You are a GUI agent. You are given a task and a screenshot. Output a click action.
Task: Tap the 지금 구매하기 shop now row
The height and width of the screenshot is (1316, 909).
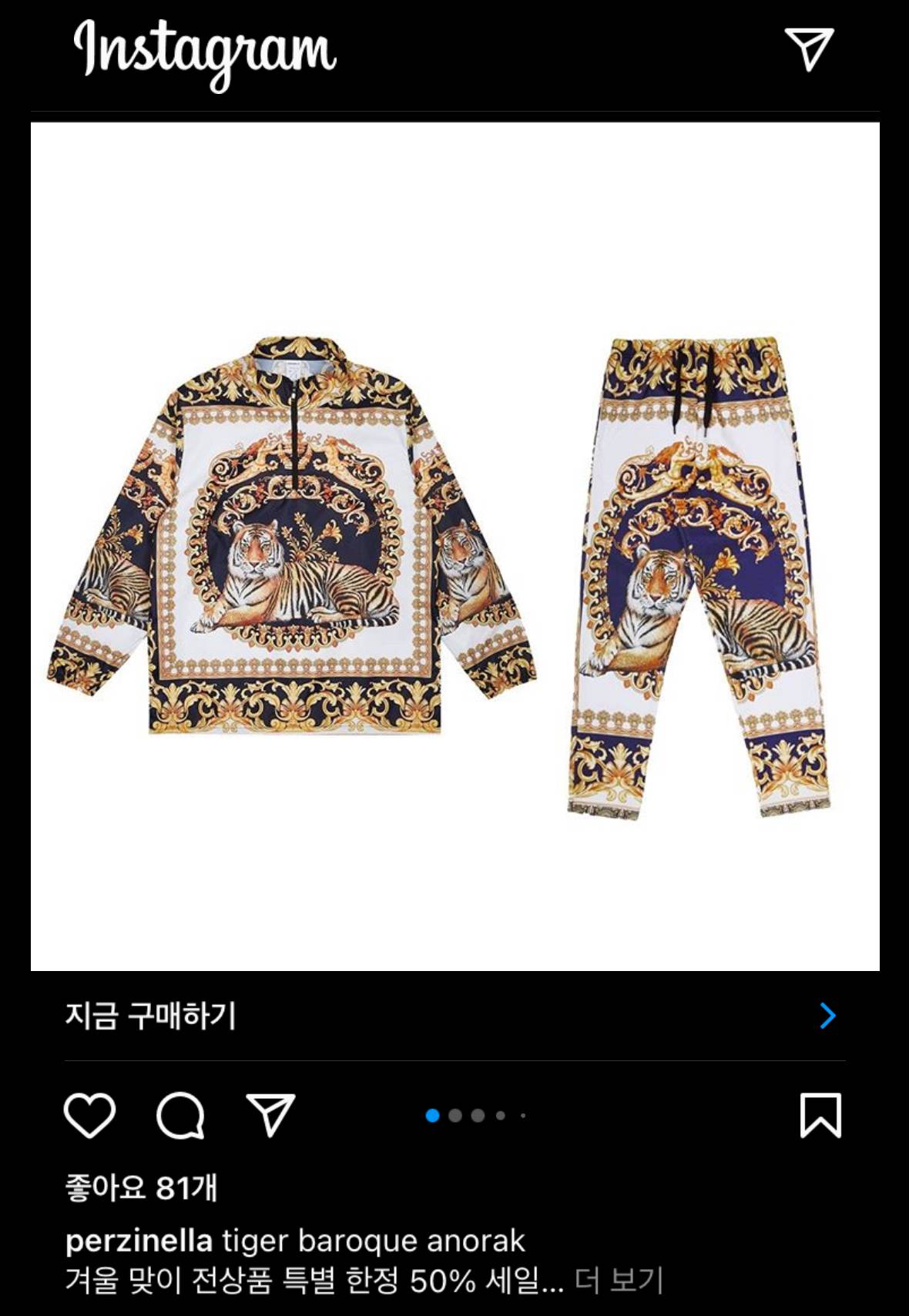point(454,1016)
